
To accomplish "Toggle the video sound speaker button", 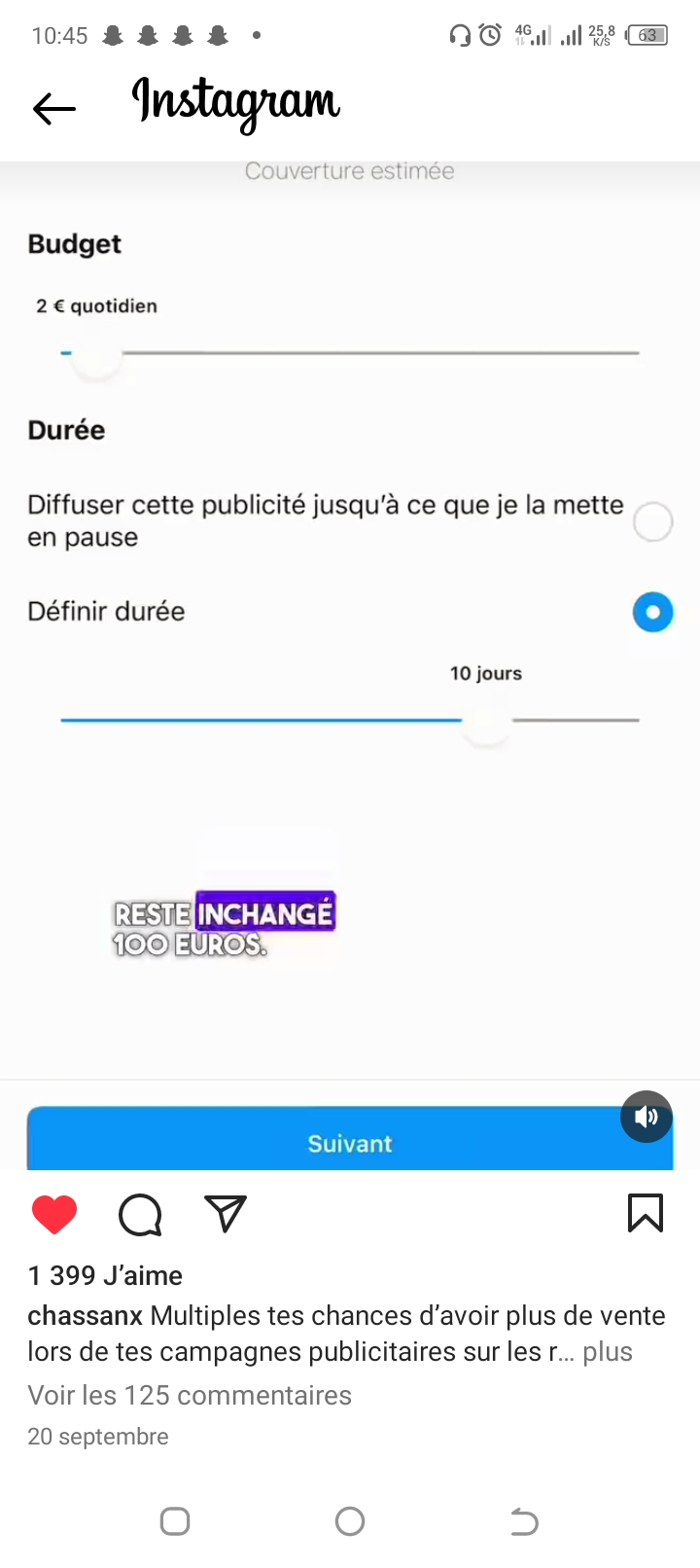I will click(647, 1117).
